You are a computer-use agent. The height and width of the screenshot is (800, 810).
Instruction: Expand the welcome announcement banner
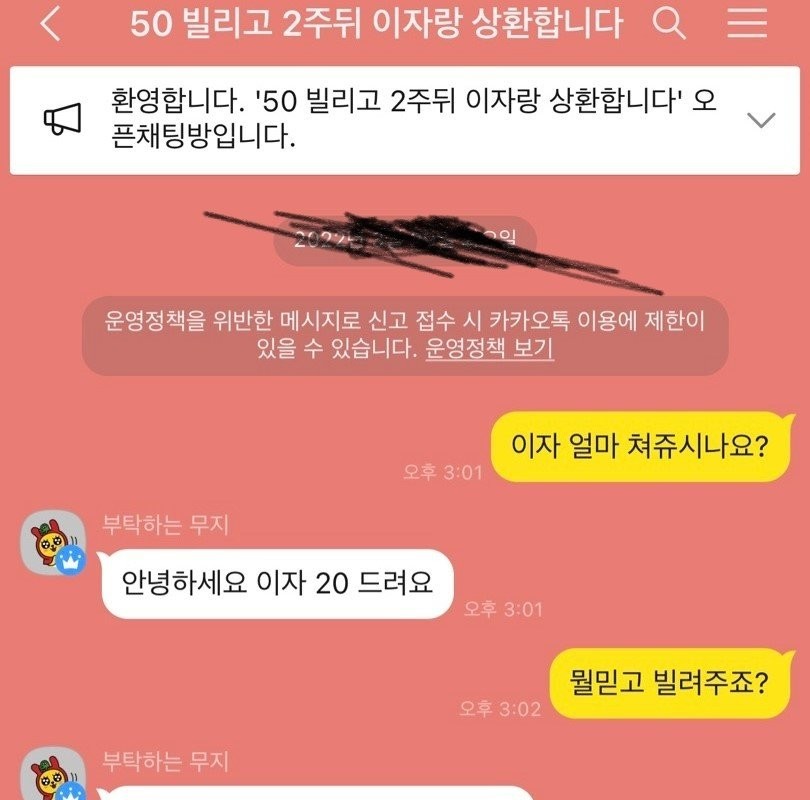point(761,120)
